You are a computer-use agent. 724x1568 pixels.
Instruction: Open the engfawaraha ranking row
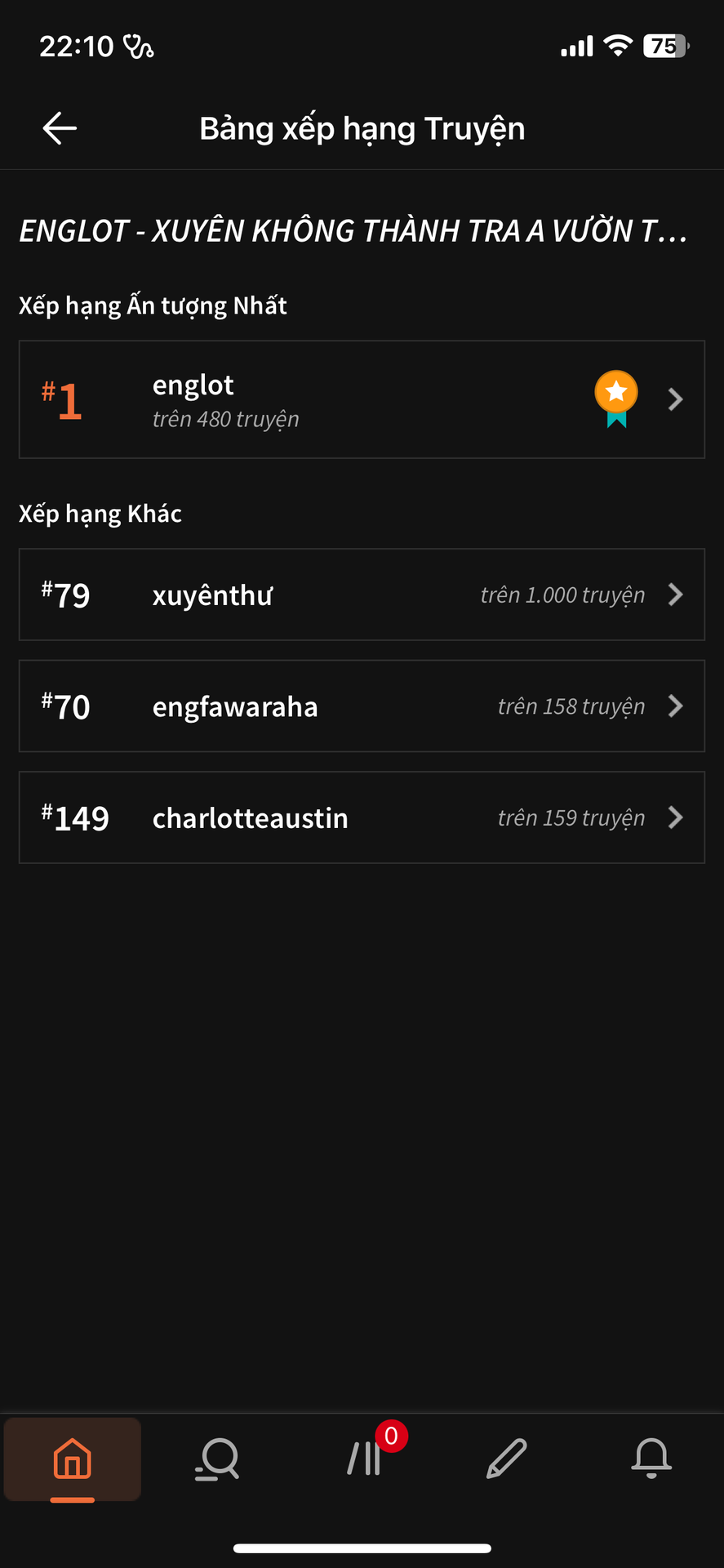(x=362, y=706)
